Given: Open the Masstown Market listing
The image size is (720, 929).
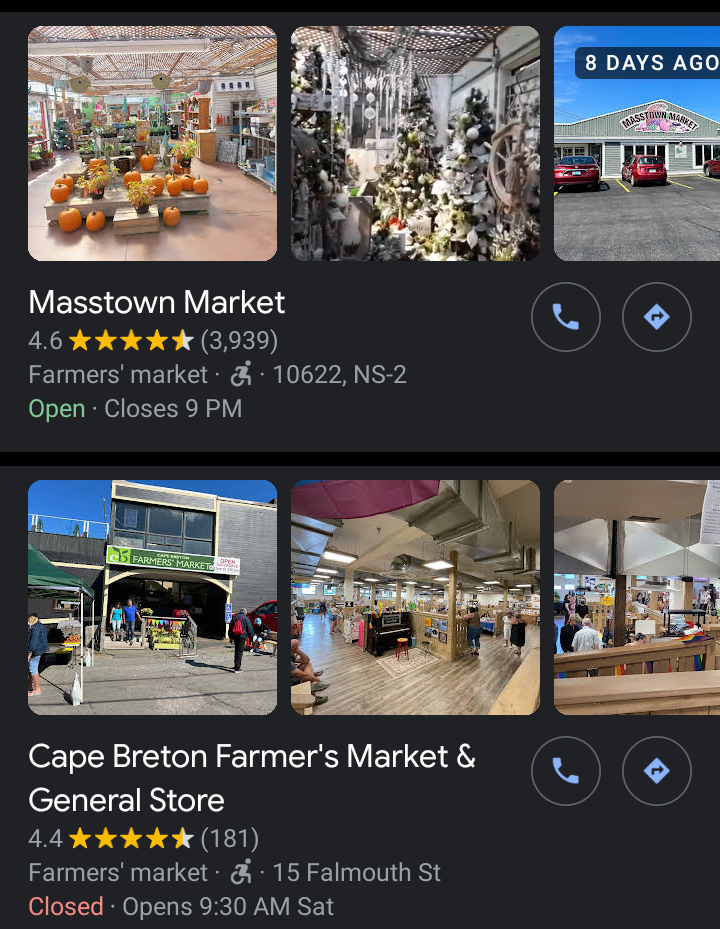Looking at the screenshot, I should tap(157, 302).
